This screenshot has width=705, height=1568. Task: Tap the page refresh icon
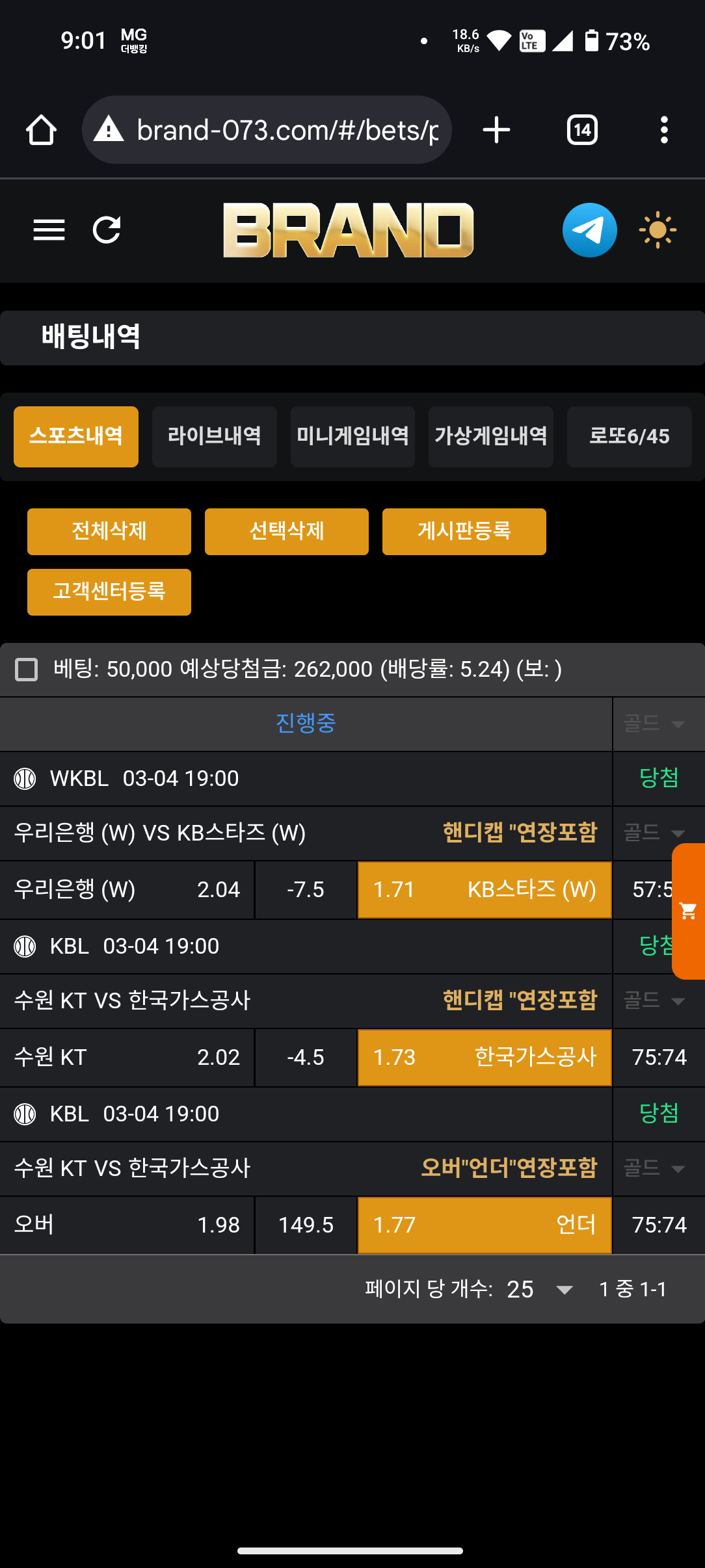tap(107, 230)
